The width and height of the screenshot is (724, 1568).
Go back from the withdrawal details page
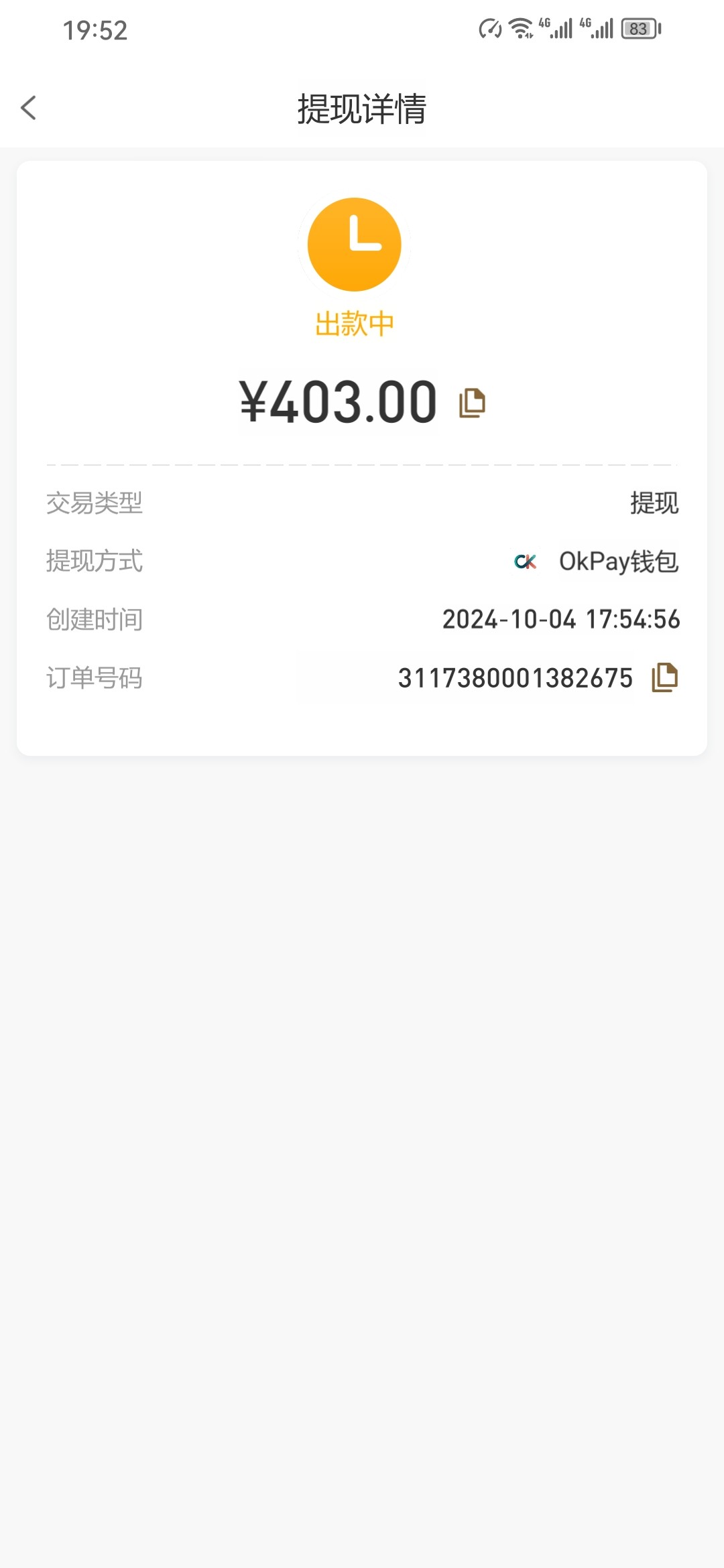click(28, 108)
